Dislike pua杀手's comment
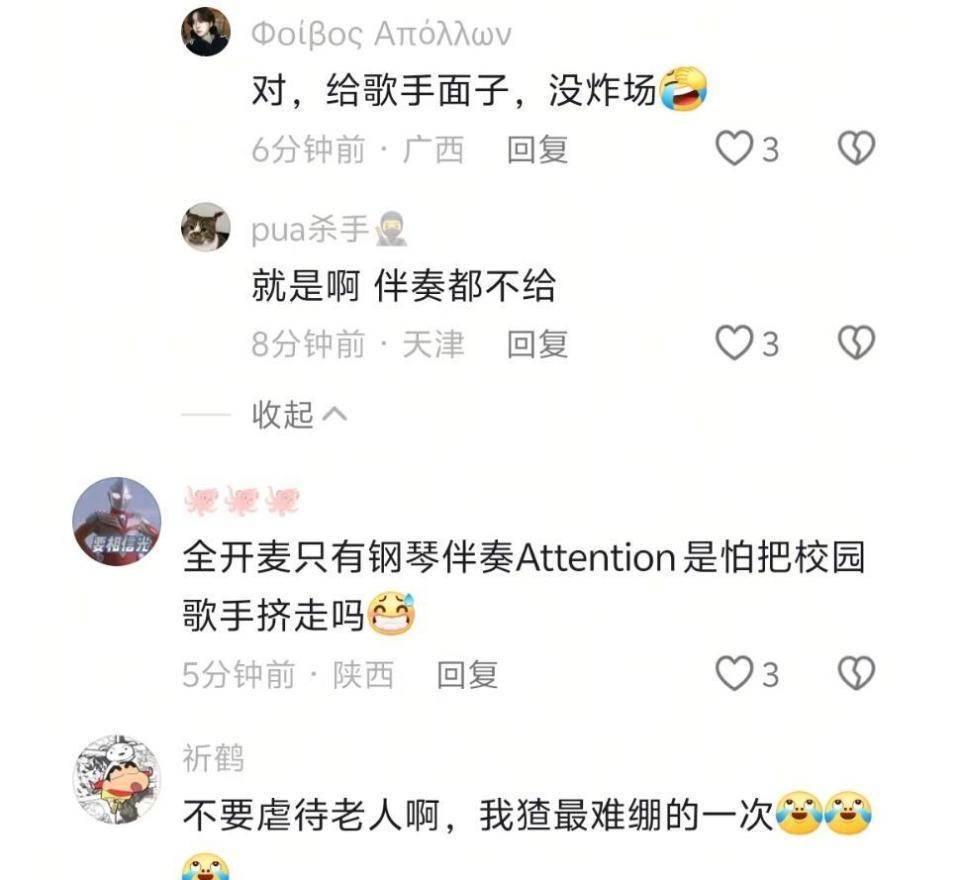The height and width of the screenshot is (880, 960). coord(856,344)
